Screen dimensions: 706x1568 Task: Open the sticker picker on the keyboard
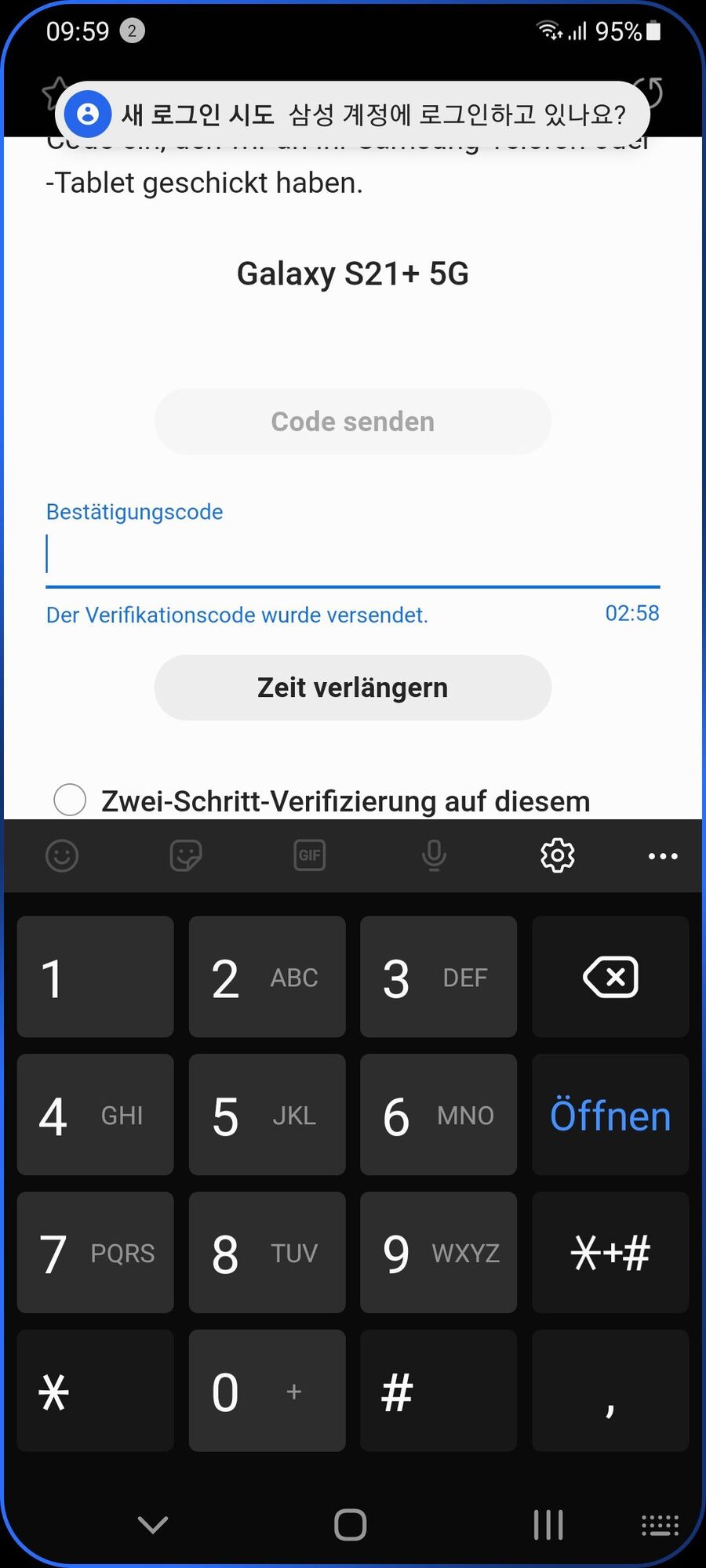186,855
